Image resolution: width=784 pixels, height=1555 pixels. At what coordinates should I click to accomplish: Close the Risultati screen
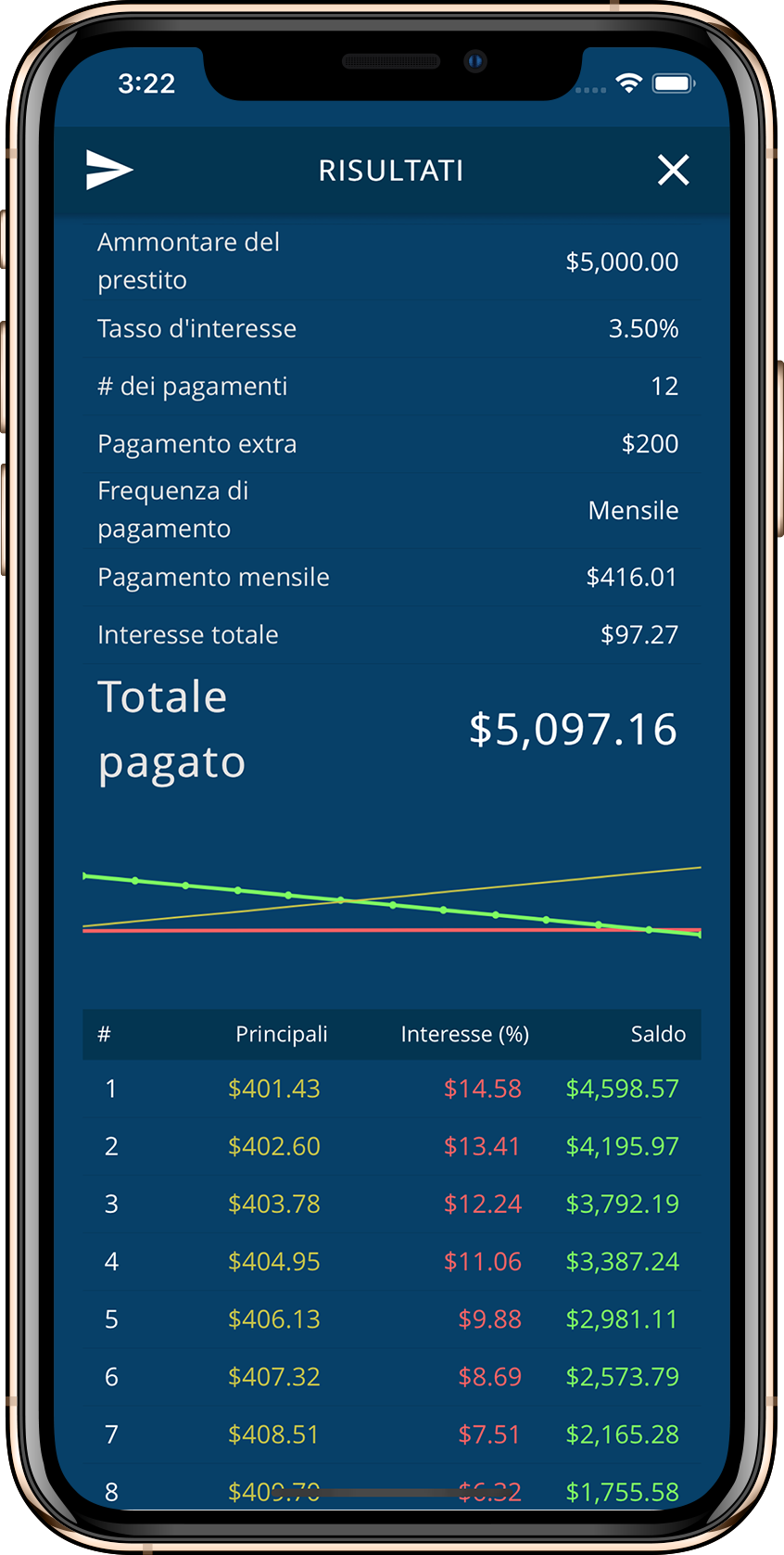click(673, 170)
